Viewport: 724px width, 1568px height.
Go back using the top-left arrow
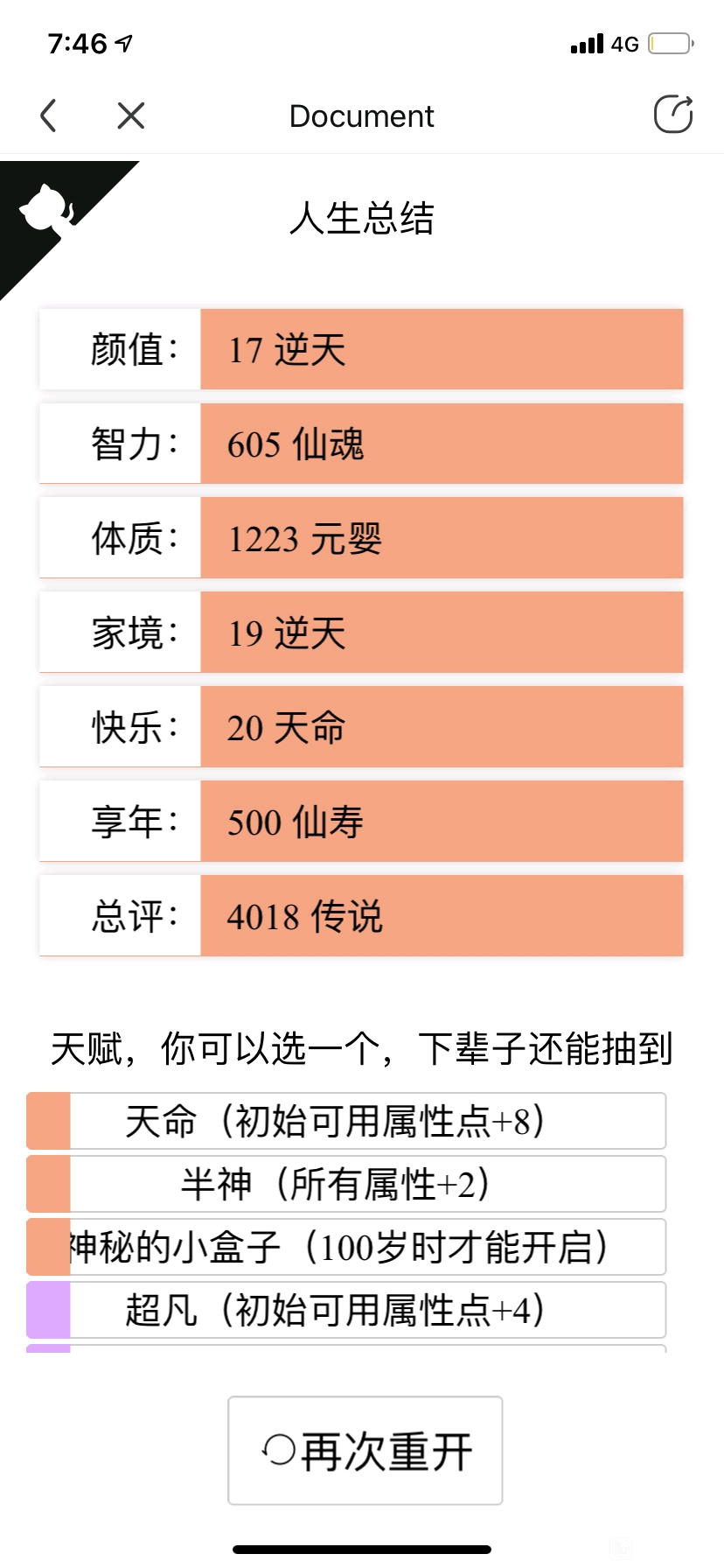tap(49, 115)
